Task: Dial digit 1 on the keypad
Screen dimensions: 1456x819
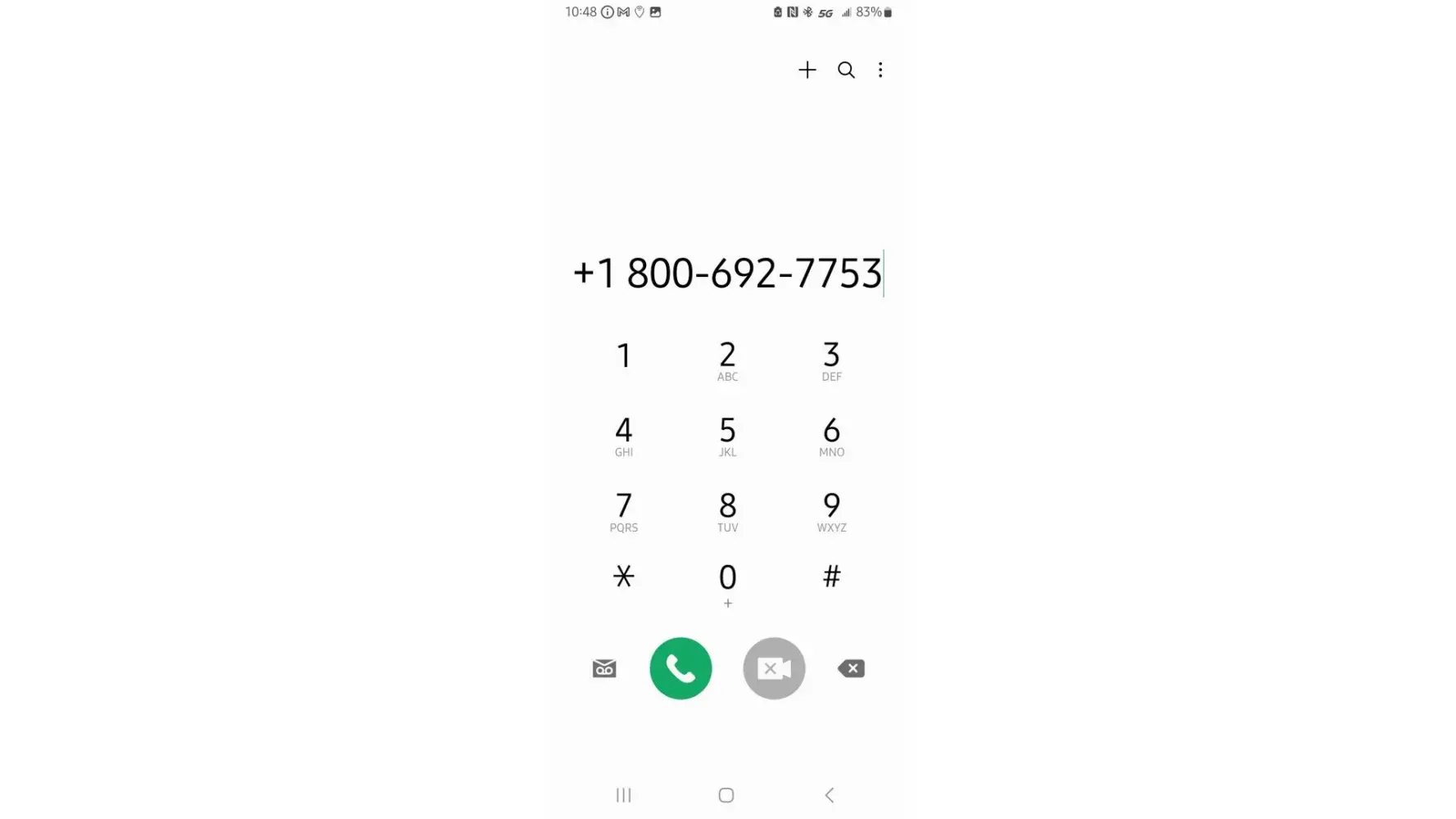Action: [624, 356]
